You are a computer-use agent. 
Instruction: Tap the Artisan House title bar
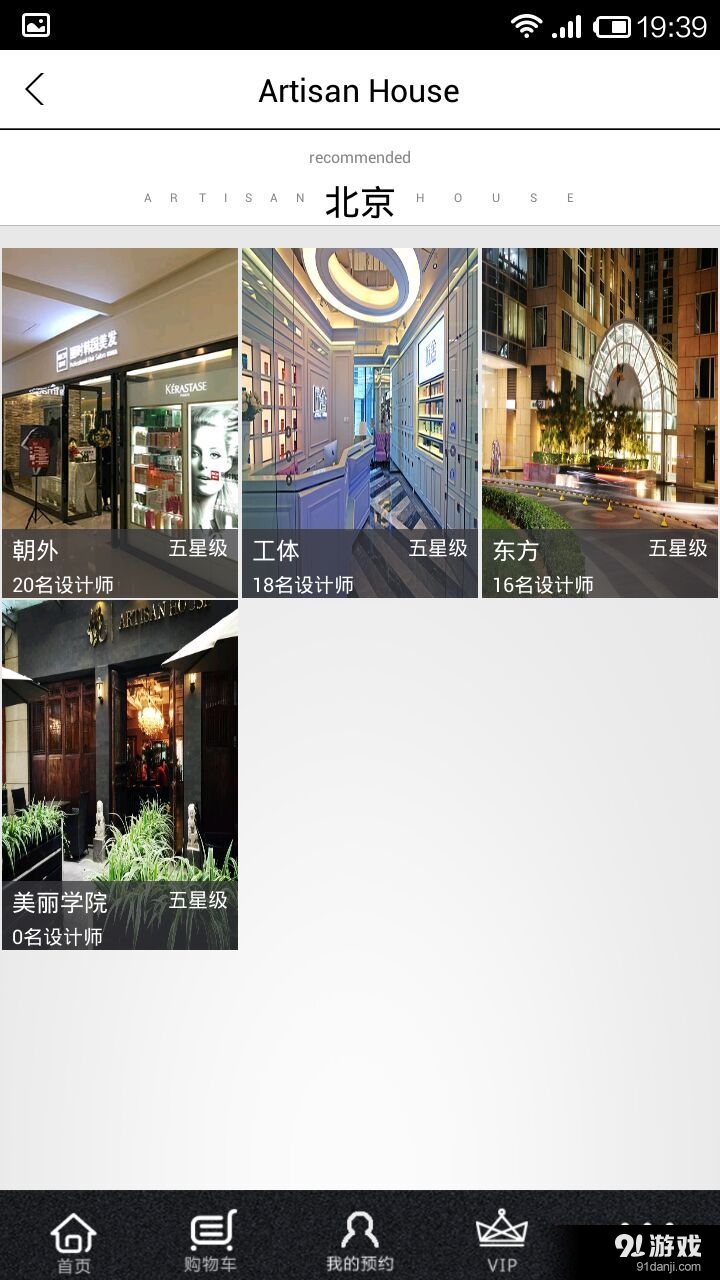click(359, 90)
